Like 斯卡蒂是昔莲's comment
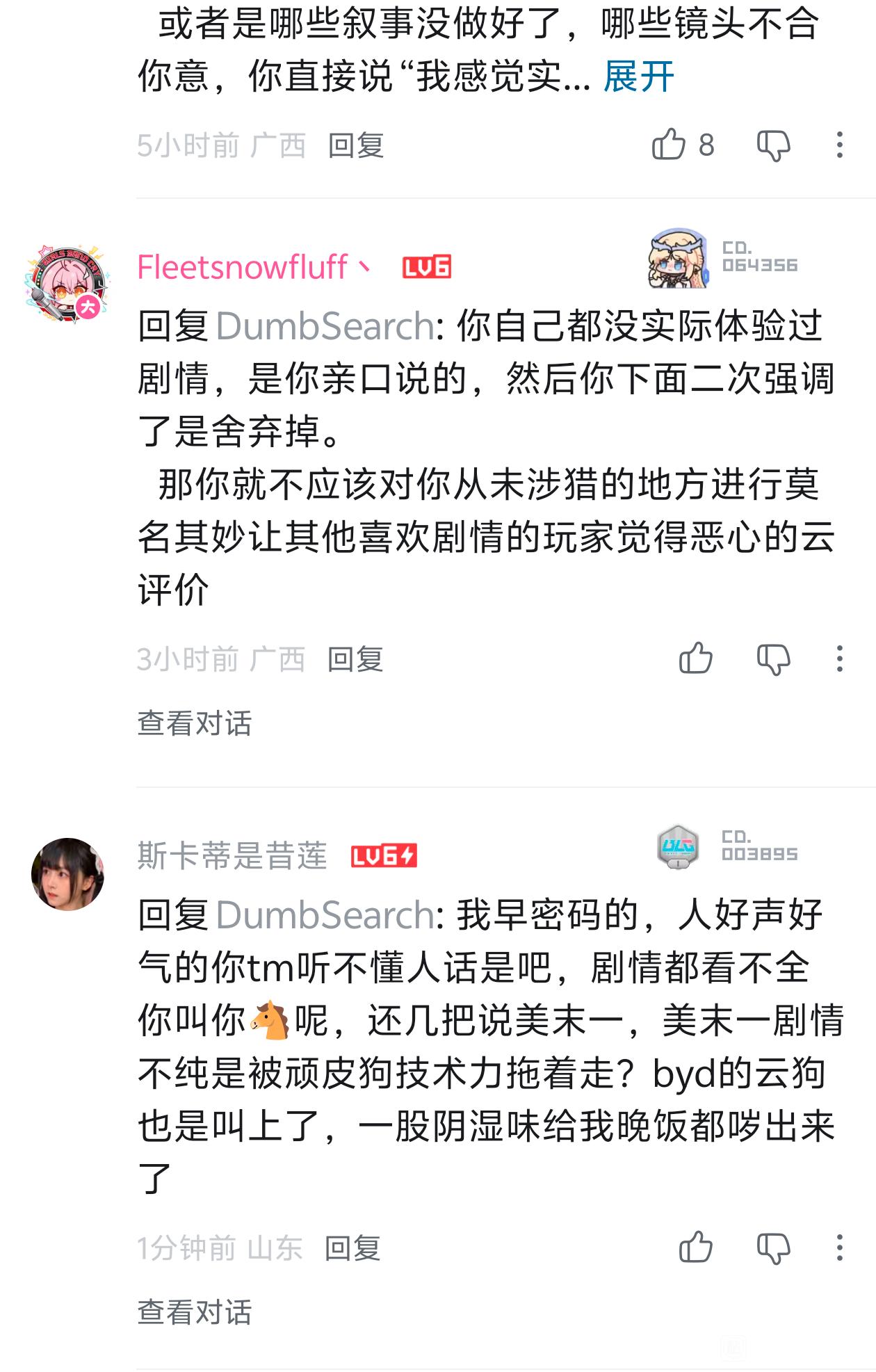The height and width of the screenshot is (1372, 876). pos(695,1247)
